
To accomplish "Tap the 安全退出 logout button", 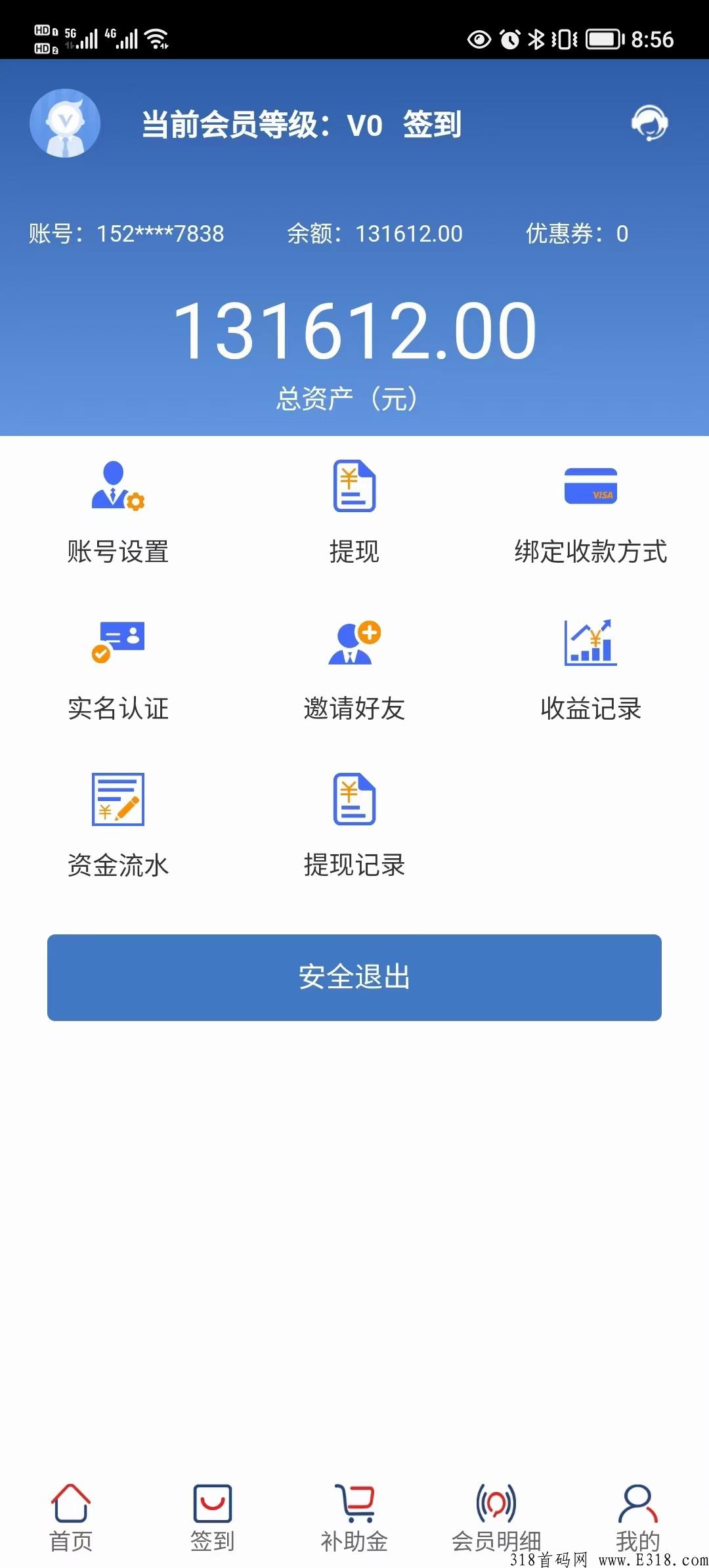I will (354, 977).
